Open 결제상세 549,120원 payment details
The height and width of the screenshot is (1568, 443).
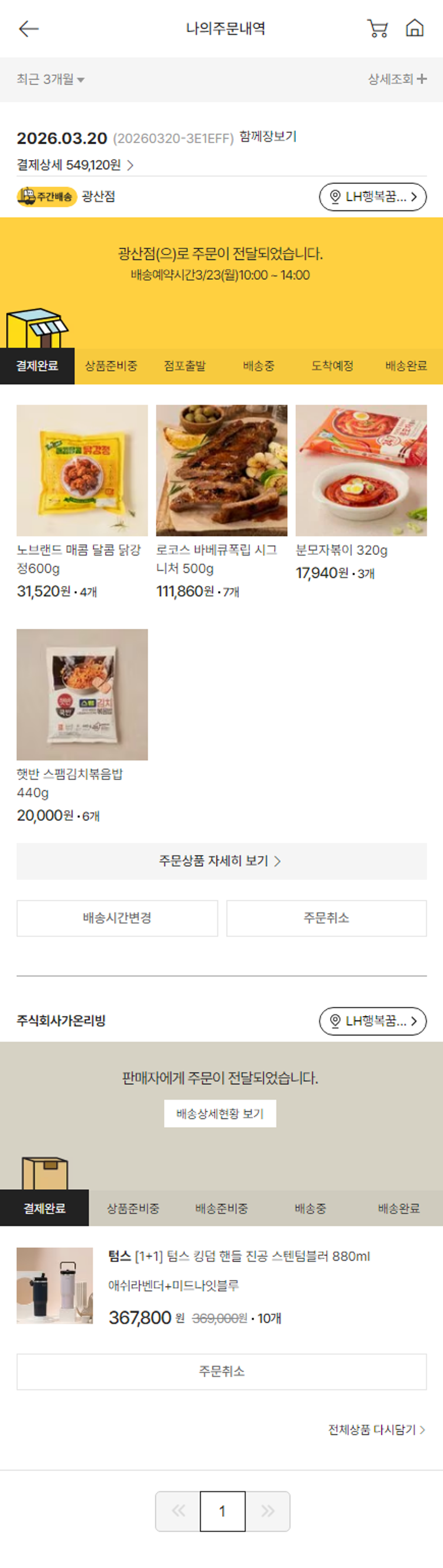click(75, 164)
